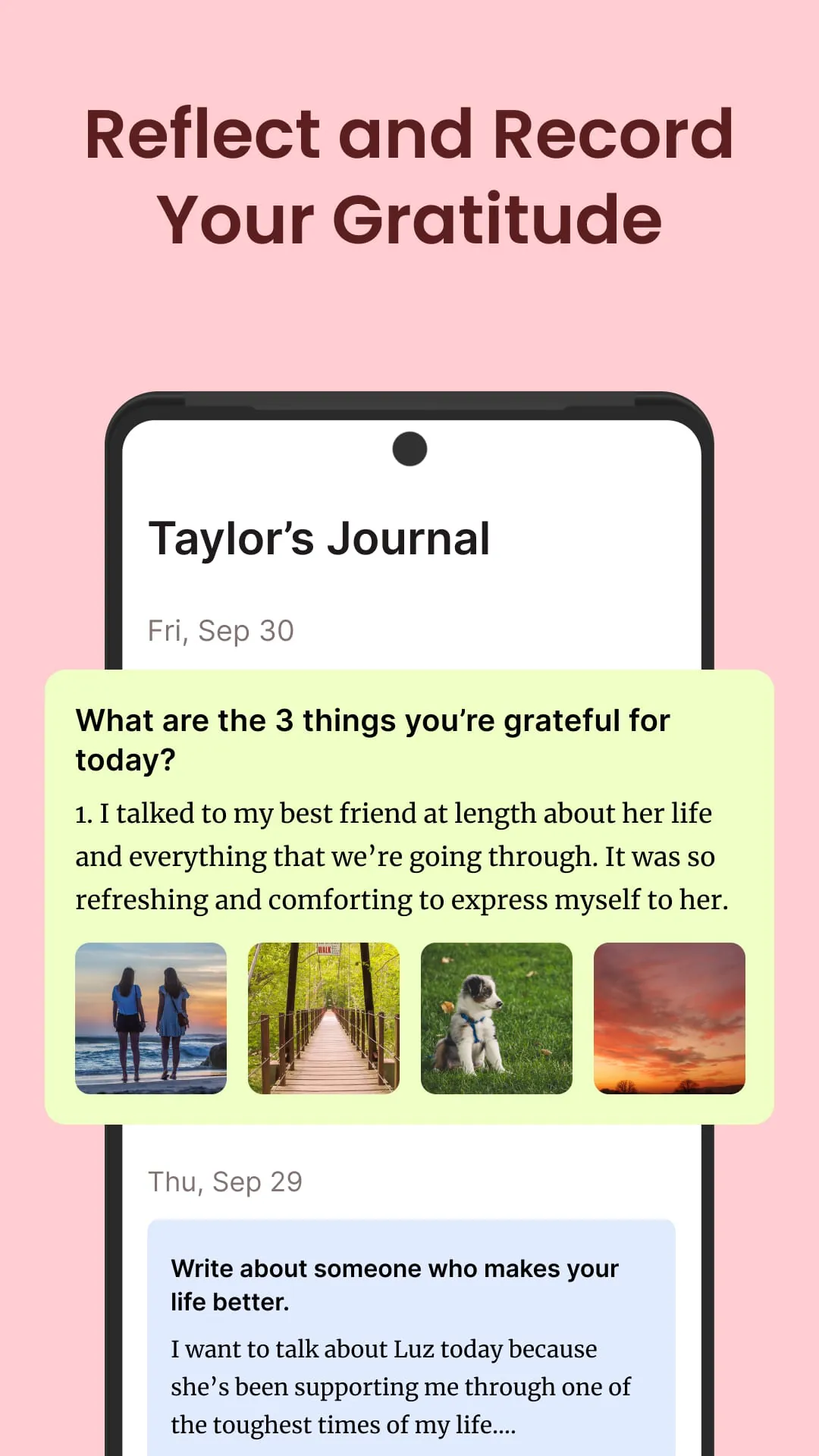This screenshot has width=819, height=1456.
Task: Open the photo of two friends on the beach
Action: click(151, 1018)
